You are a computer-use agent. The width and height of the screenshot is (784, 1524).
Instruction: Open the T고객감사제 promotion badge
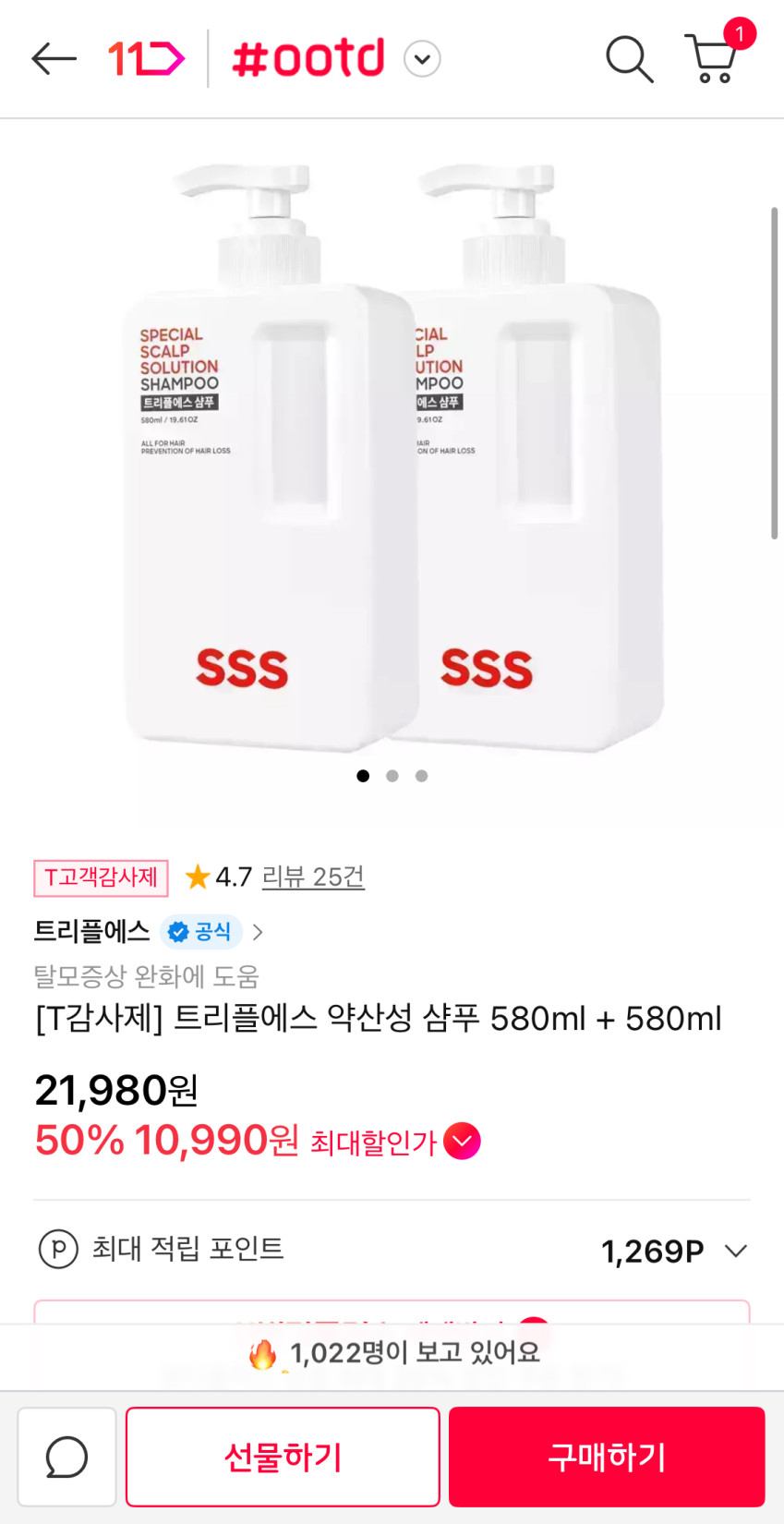(x=101, y=877)
